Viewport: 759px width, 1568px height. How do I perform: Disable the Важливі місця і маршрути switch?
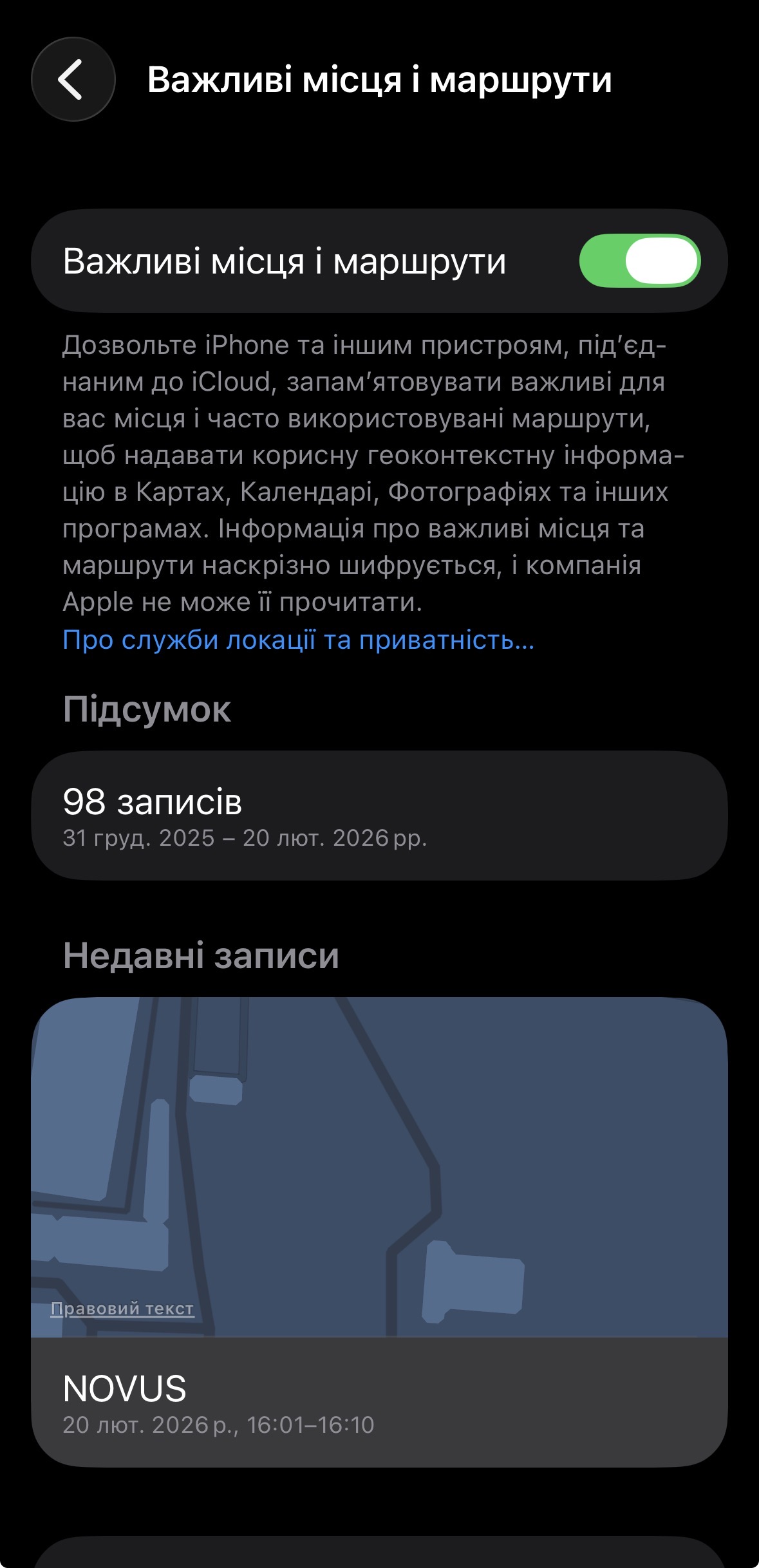coord(639,261)
